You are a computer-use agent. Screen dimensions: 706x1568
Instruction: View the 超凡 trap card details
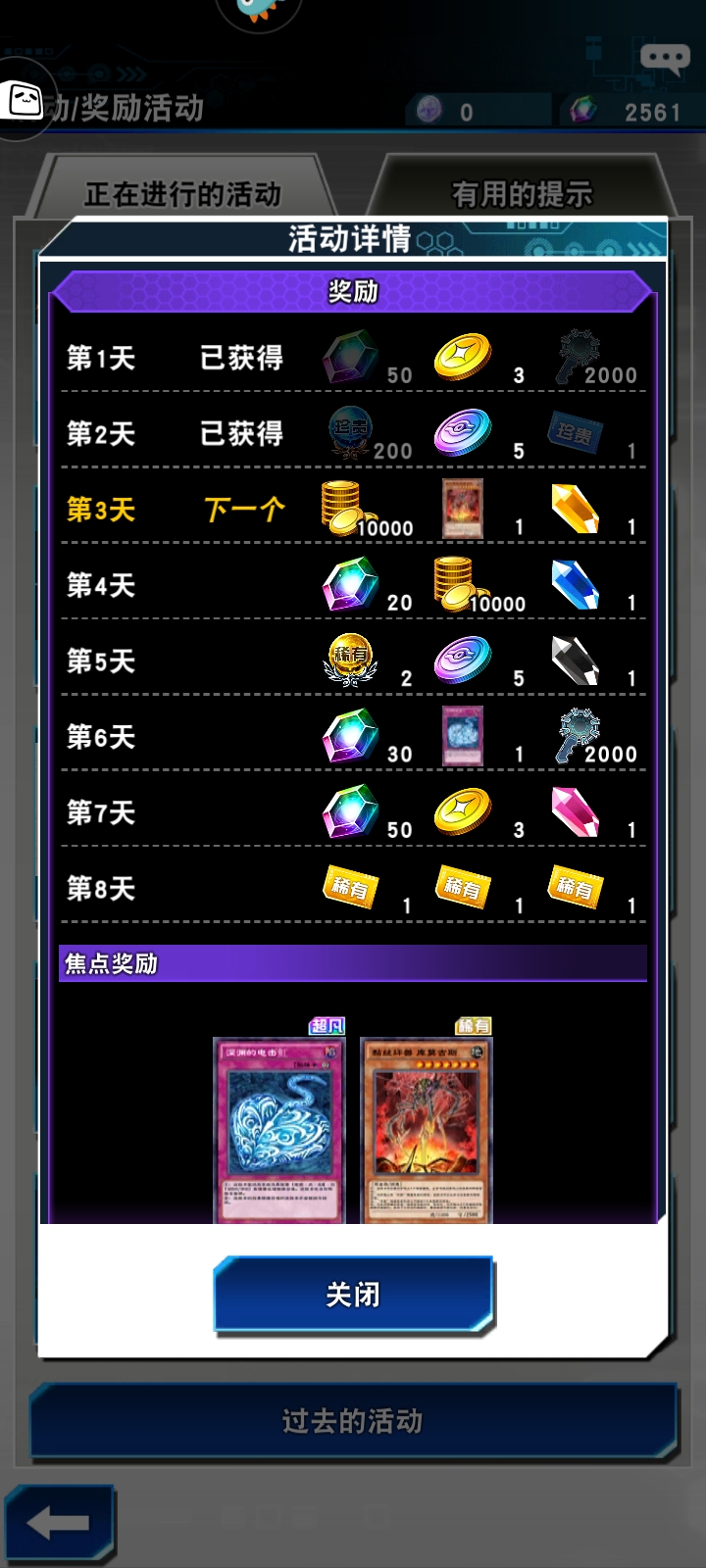coord(279,1131)
